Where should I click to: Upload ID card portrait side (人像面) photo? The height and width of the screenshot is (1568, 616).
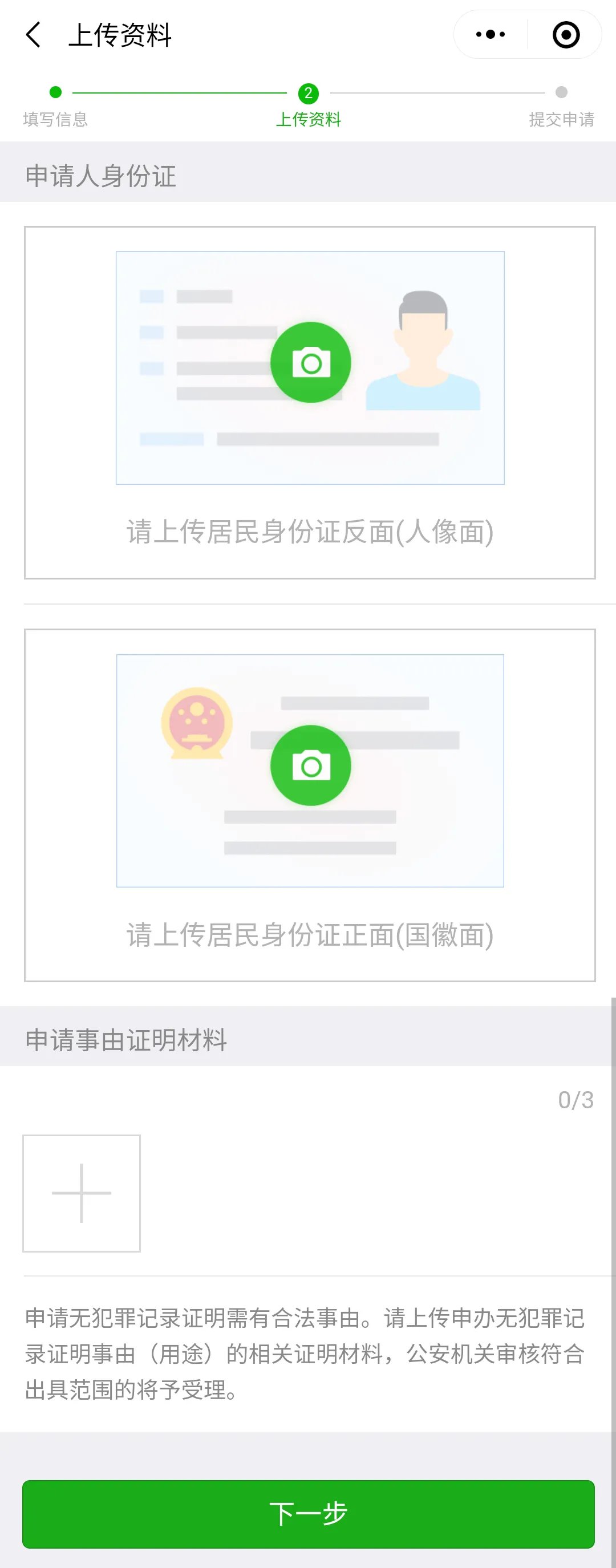(310, 363)
